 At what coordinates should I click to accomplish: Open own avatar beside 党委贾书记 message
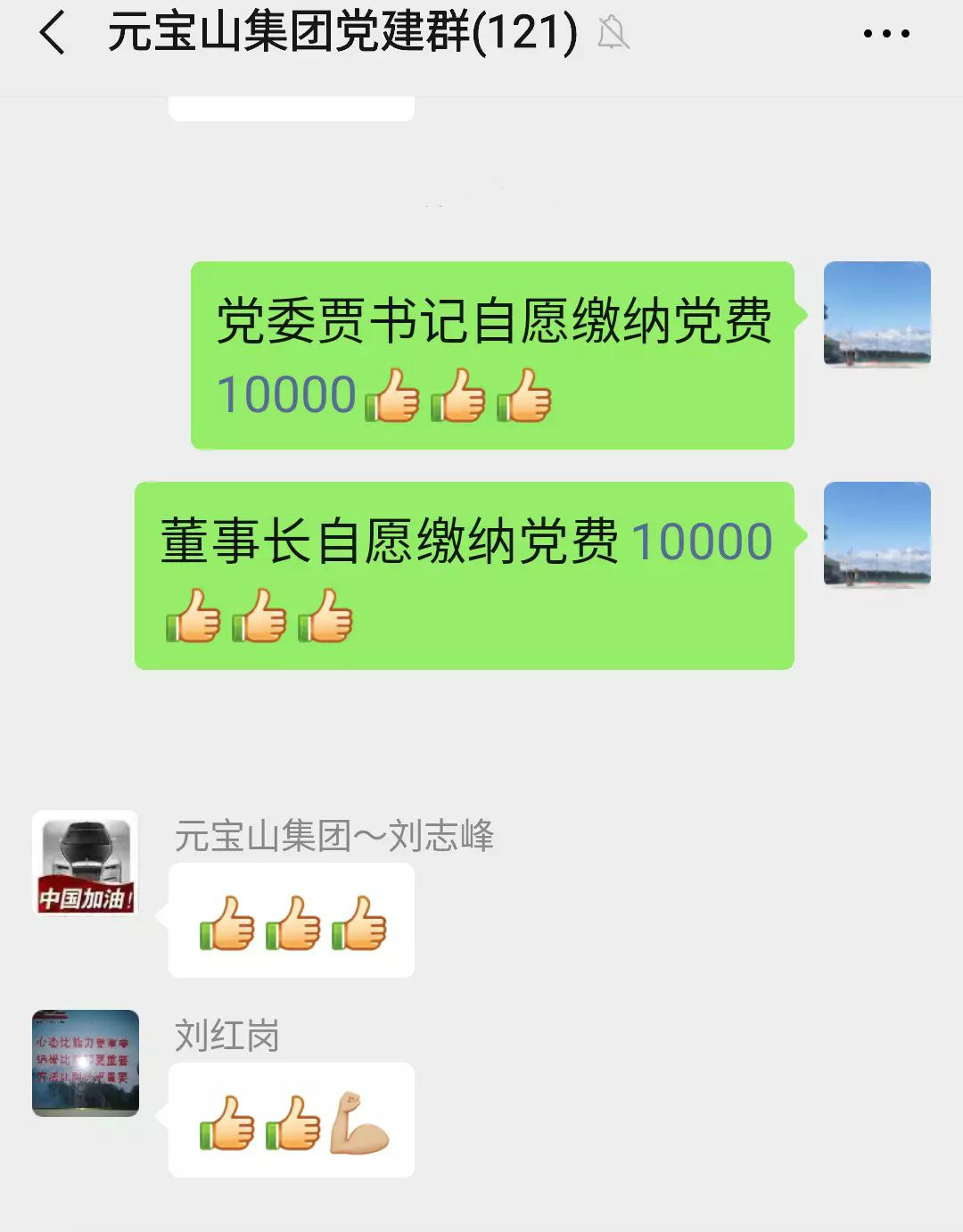click(x=877, y=314)
